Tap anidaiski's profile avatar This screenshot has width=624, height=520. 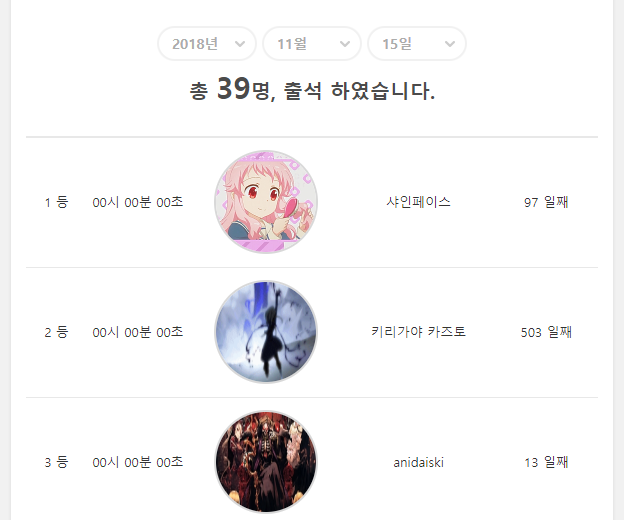[x=266, y=462]
